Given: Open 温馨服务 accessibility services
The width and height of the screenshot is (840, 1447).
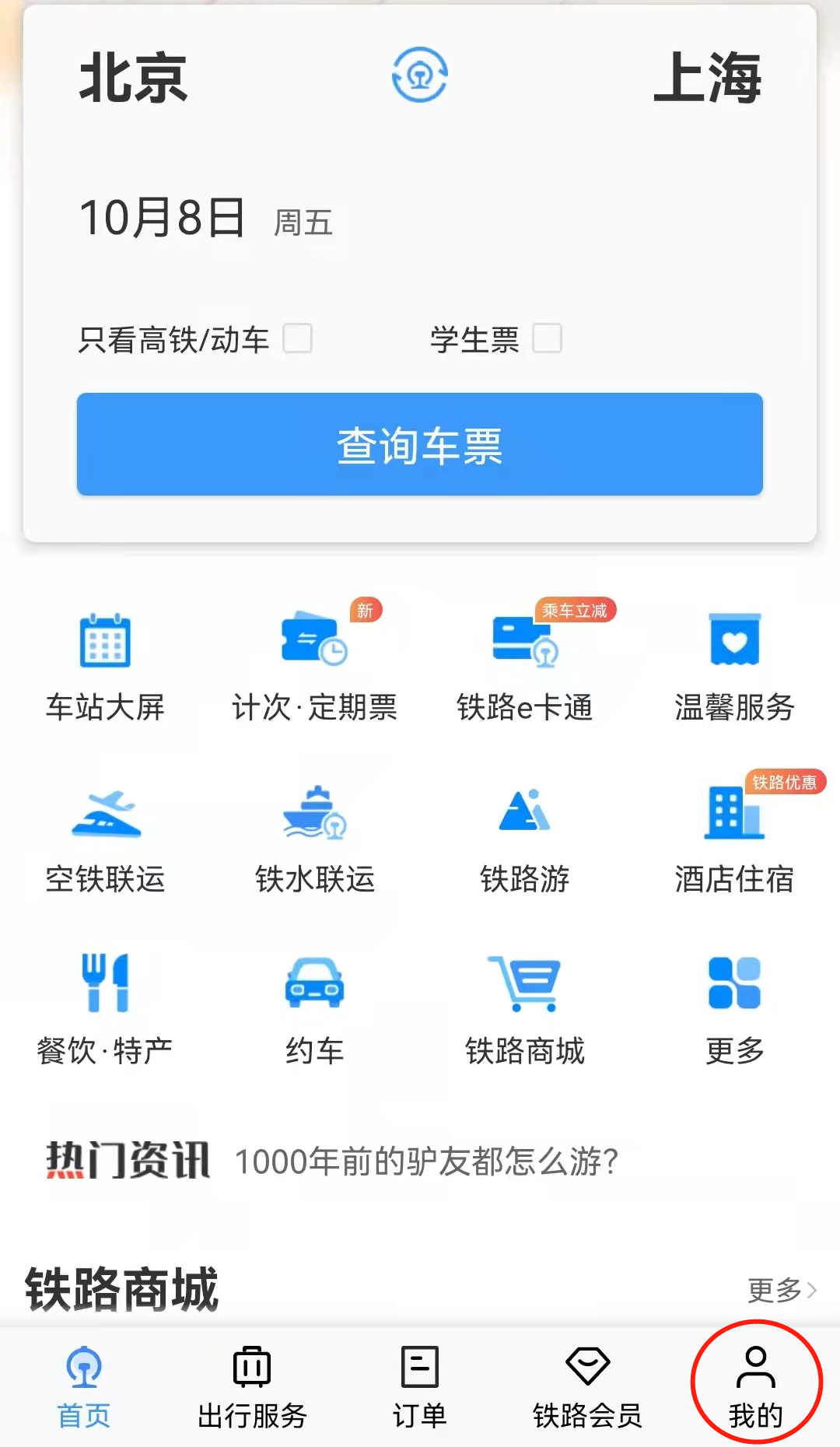Looking at the screenshot, I should [735, 665].
